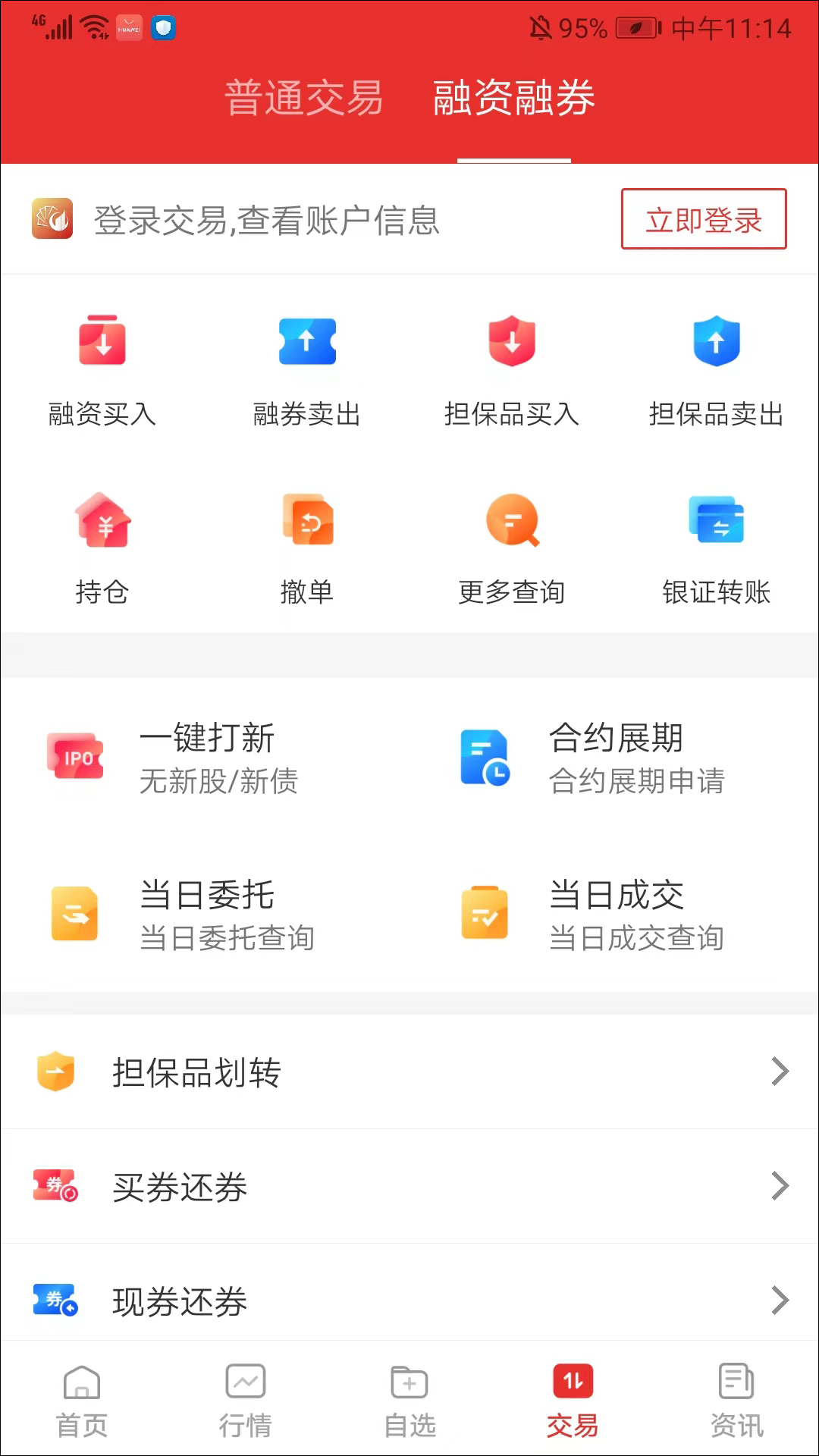Screen dimensions: 819x1456
Task: Tap the 立即登录 button
Action: click(704, 219)
